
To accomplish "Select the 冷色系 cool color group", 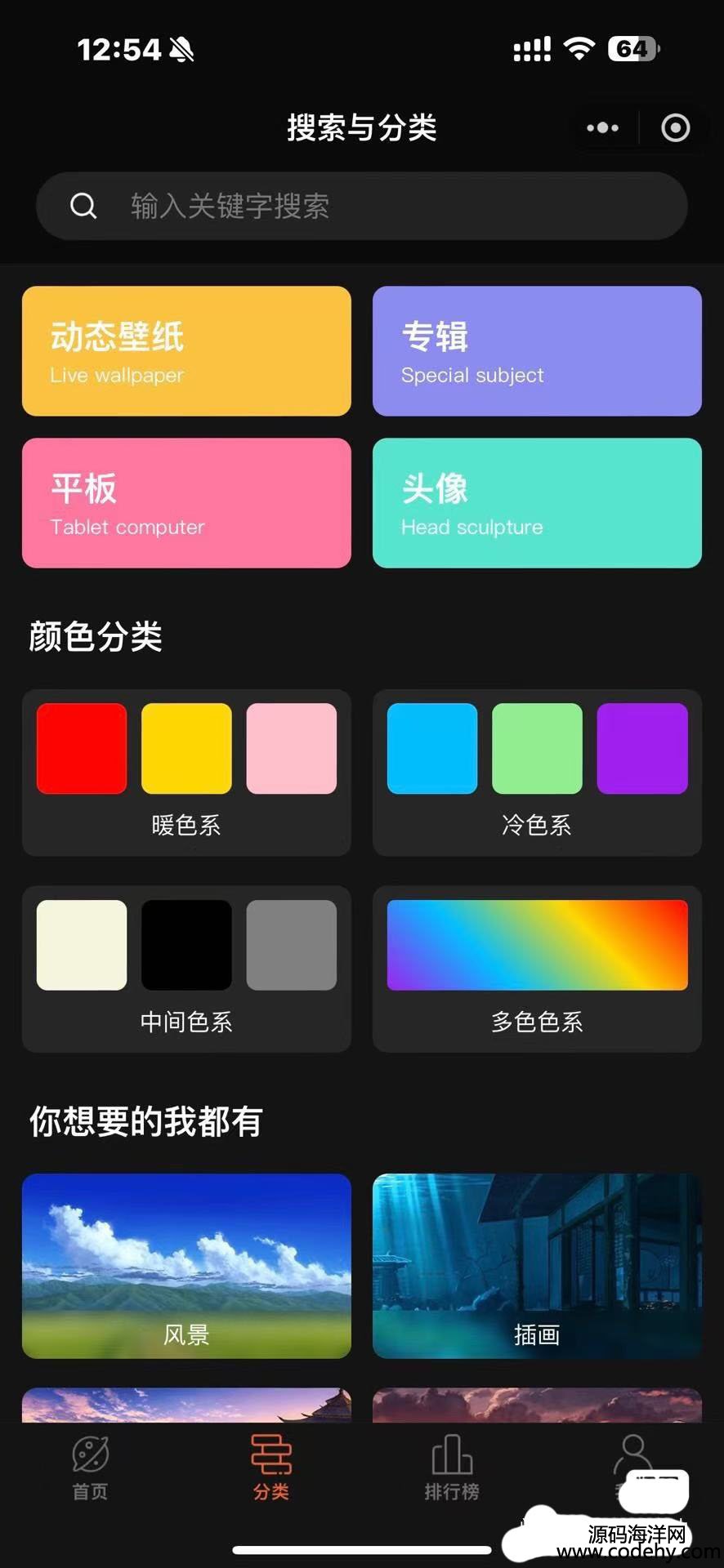I will pos(537,773).
